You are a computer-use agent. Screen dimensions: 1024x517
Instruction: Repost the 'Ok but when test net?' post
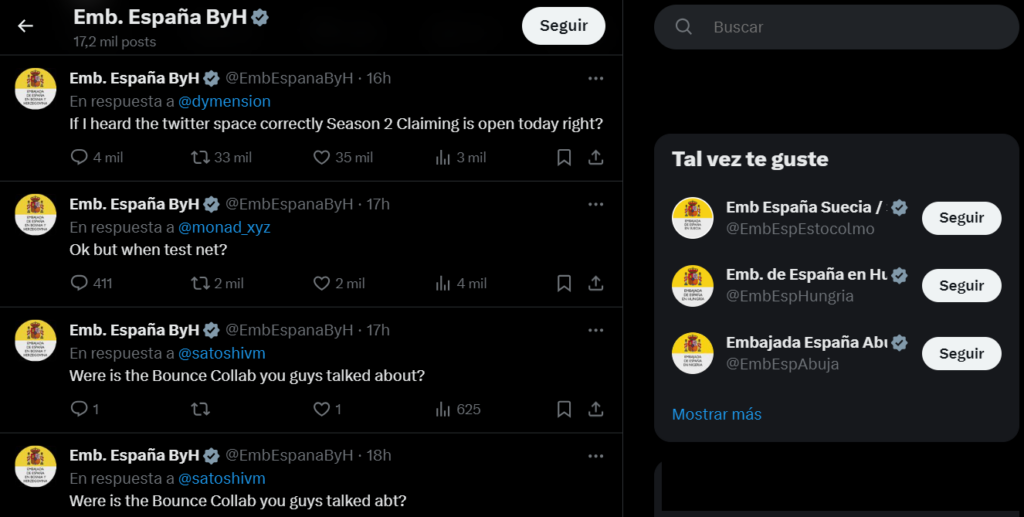[200, 283]
